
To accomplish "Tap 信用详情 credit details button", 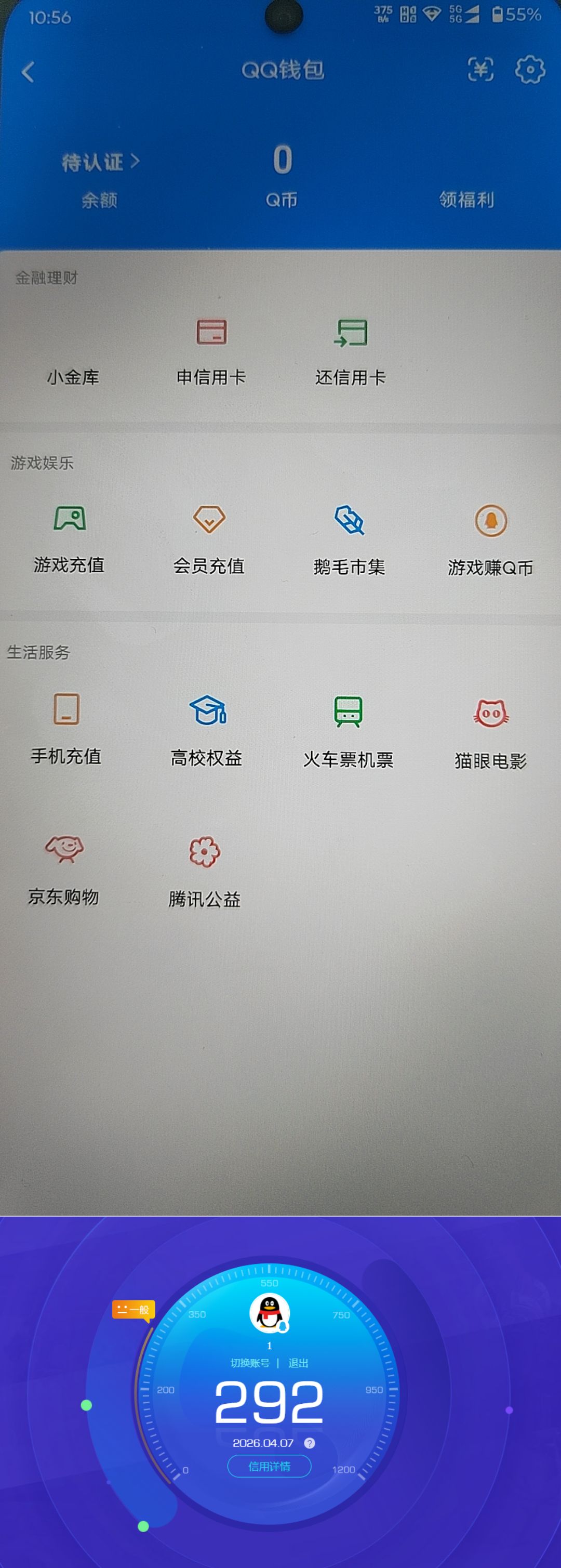I will pyautogui.click(x=269, y=1467).
